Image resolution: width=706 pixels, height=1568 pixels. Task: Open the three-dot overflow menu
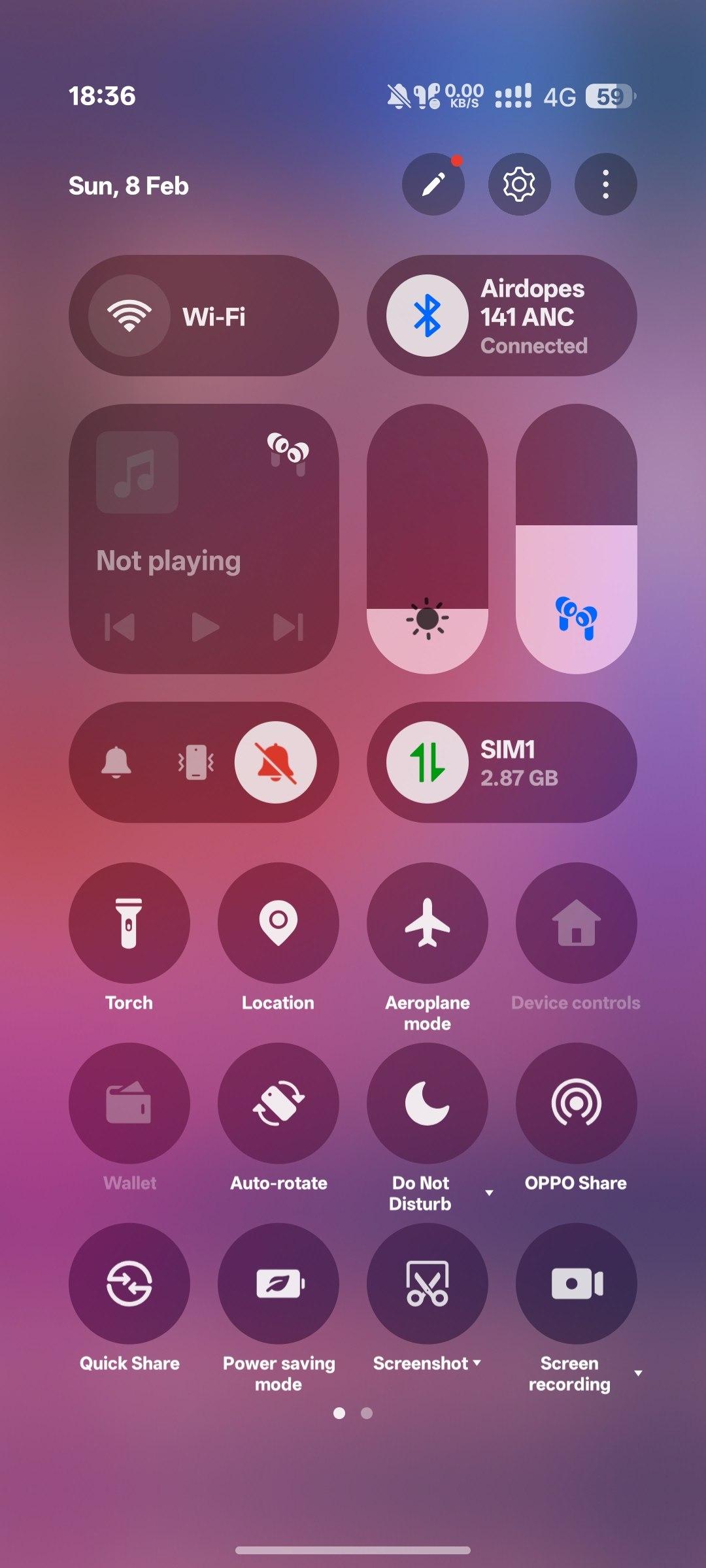[x=605, y=185]
